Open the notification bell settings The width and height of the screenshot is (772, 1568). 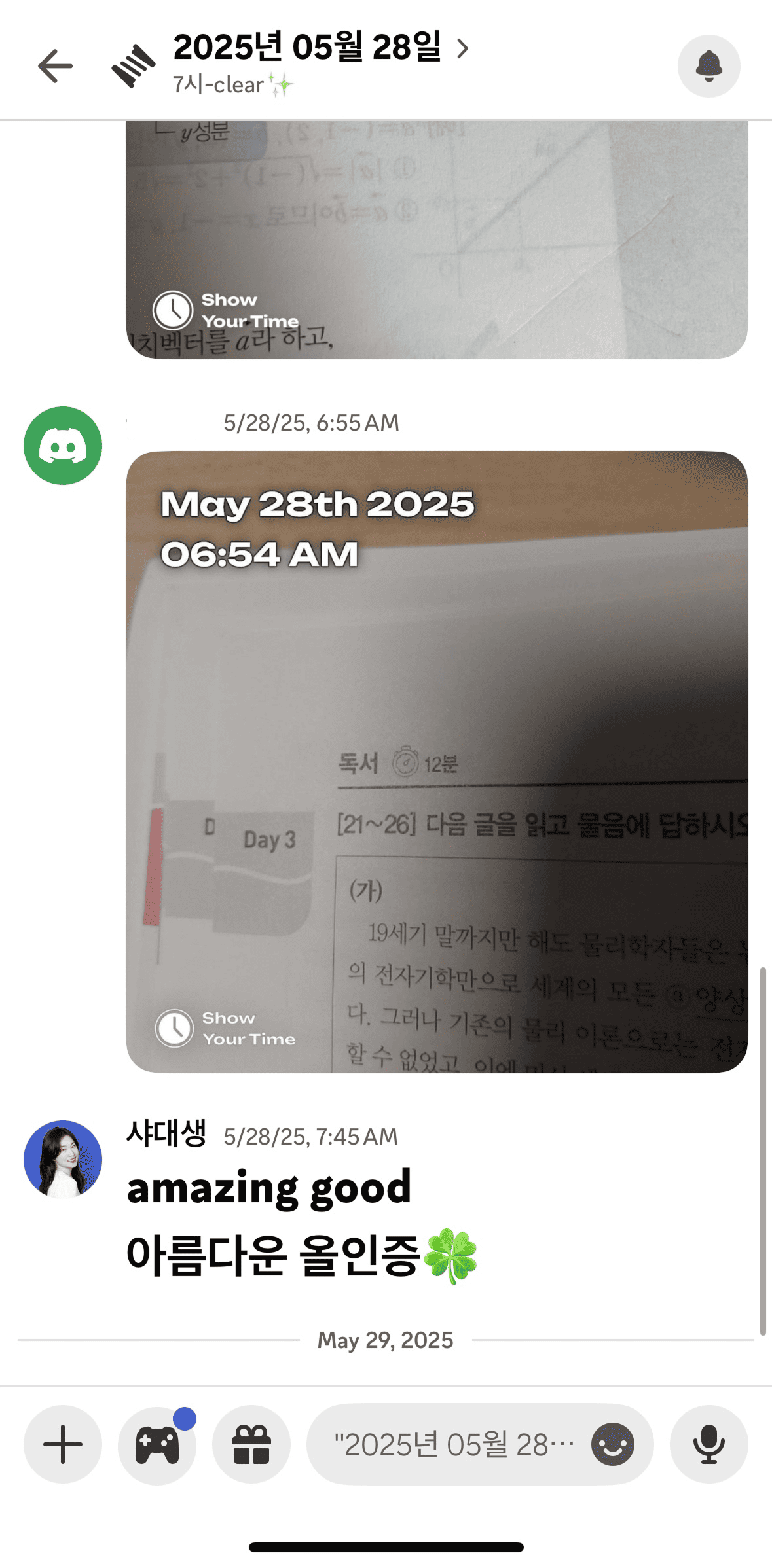(708, 66)
